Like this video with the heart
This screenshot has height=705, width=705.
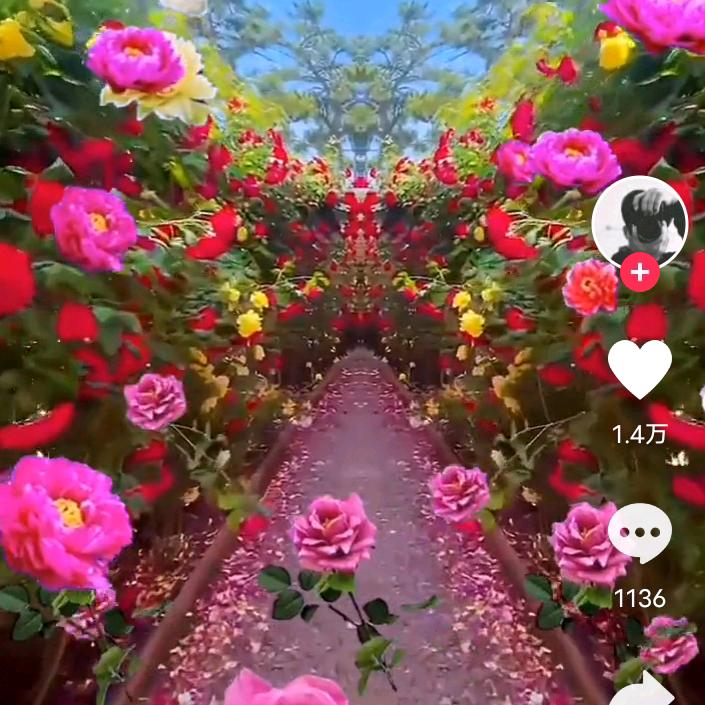tap(640, 368)
